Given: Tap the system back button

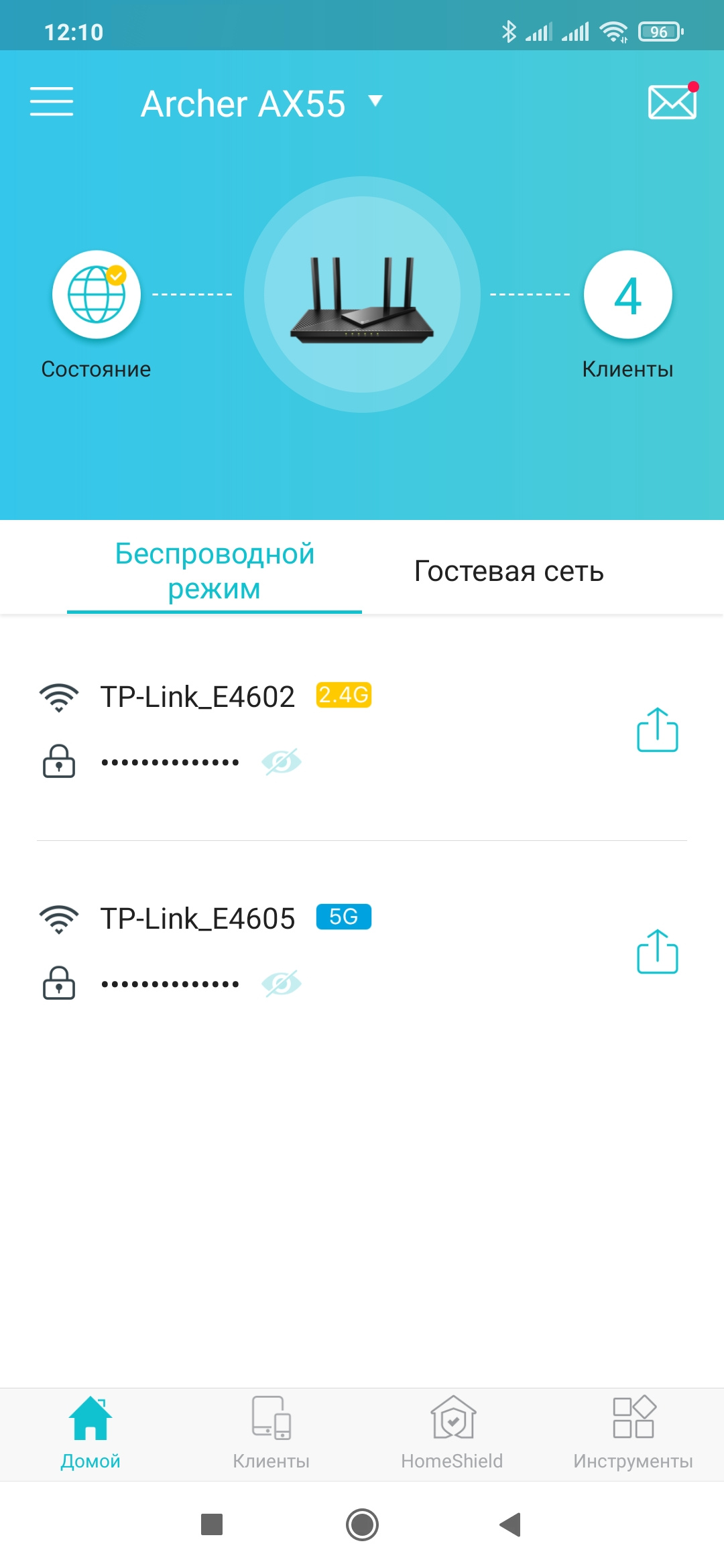Looking at the screenshot, I should 511,1524.
